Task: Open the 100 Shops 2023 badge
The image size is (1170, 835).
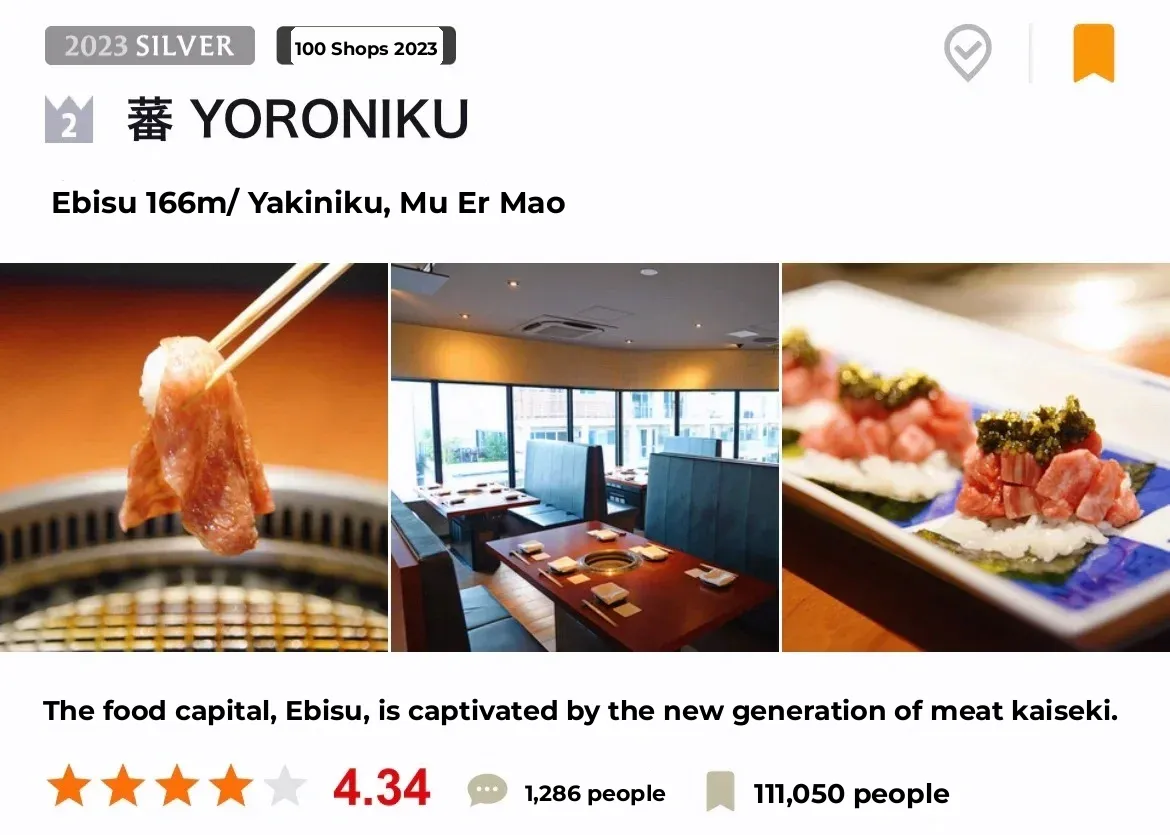Action: point(366,47)
